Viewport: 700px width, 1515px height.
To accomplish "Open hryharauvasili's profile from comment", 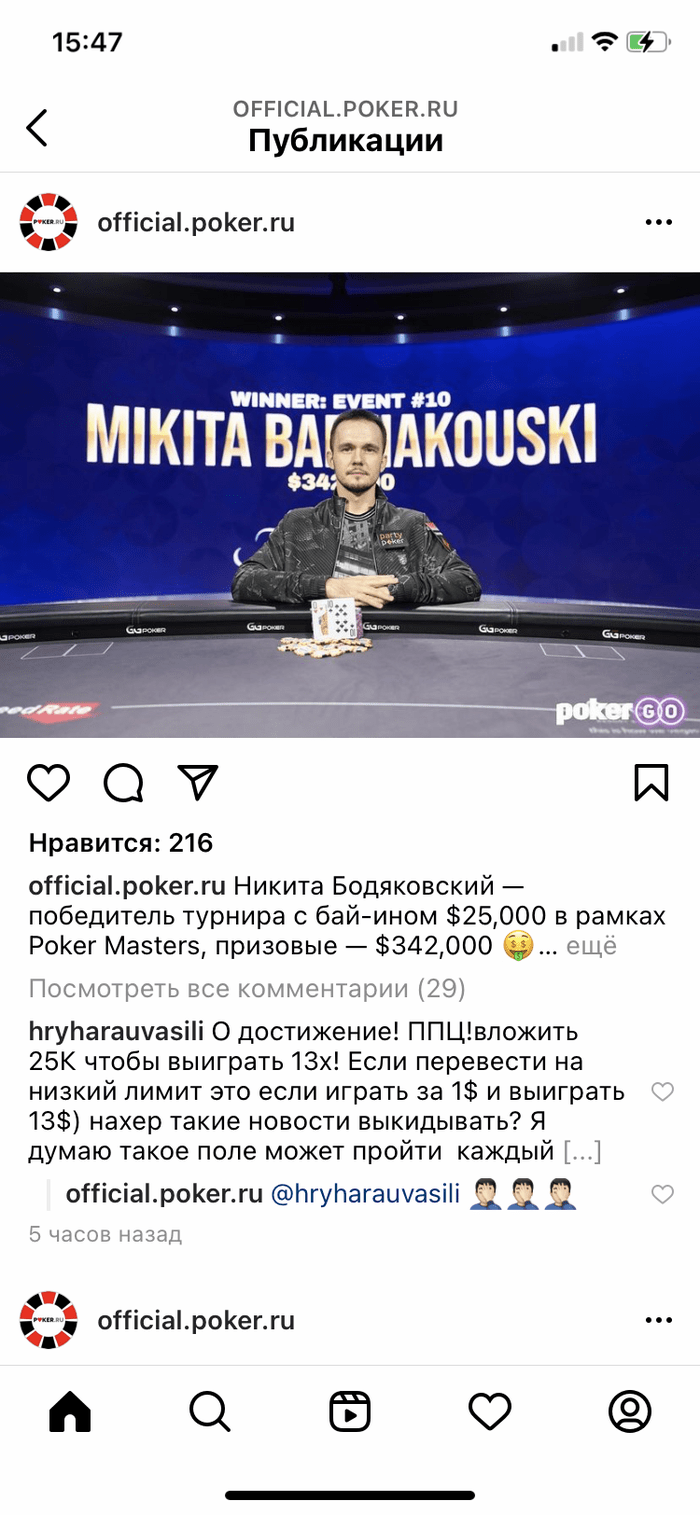I will tap(116, 1031).
